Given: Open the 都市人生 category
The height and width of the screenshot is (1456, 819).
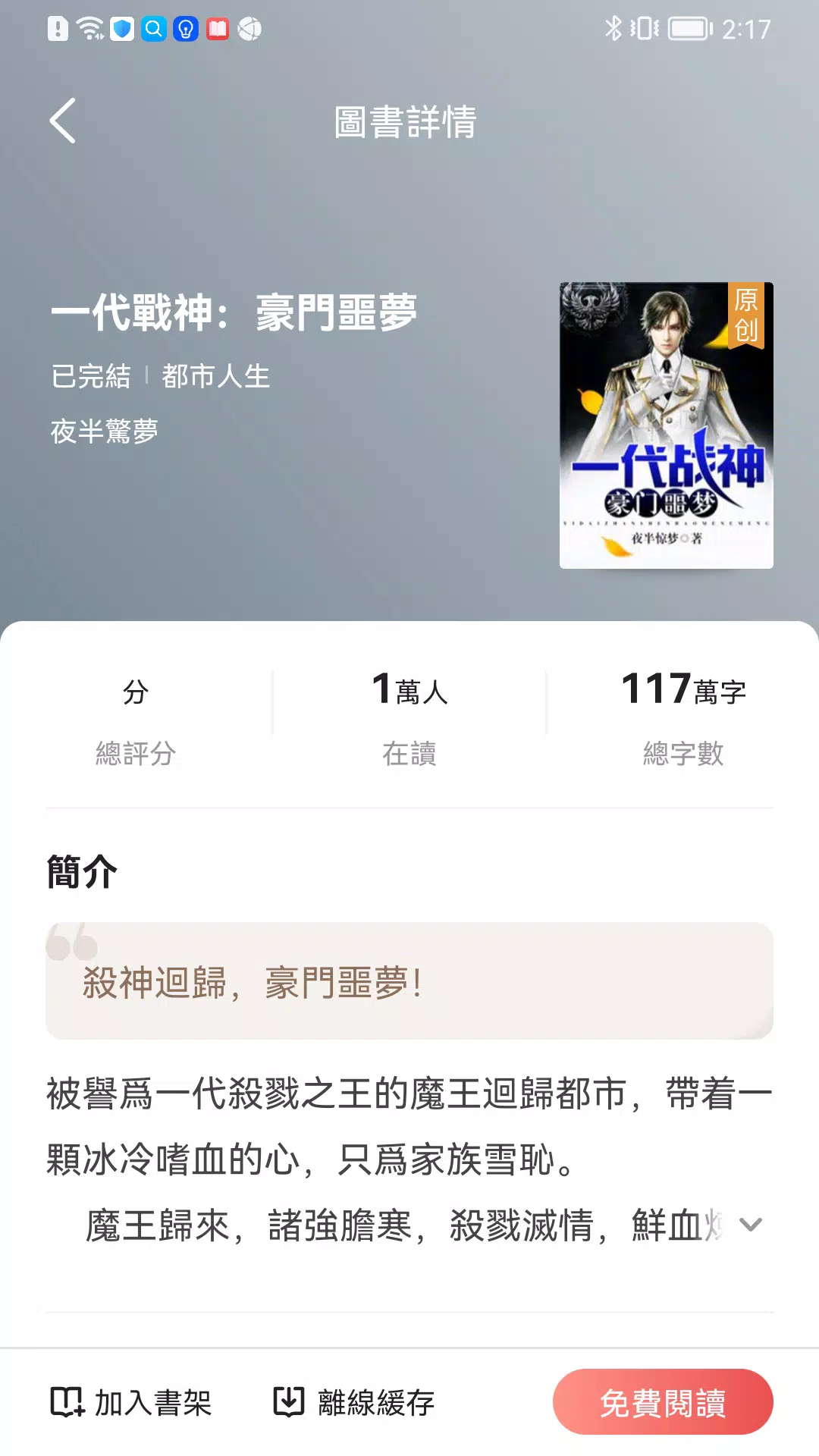Looking at the screenshot, I should pyautogui.click(x=216, y=376).
